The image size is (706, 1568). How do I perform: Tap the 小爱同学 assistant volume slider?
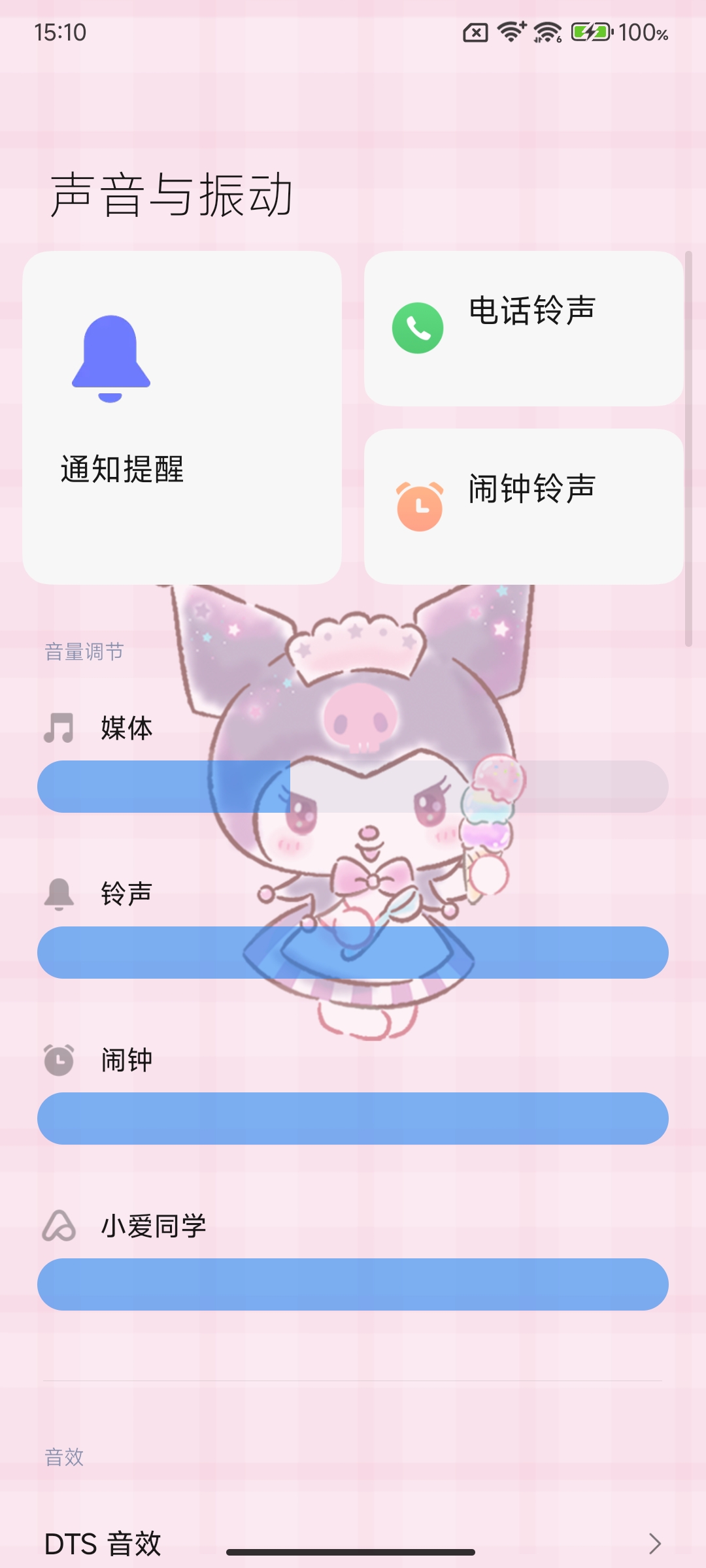(x=352, y=1284)
